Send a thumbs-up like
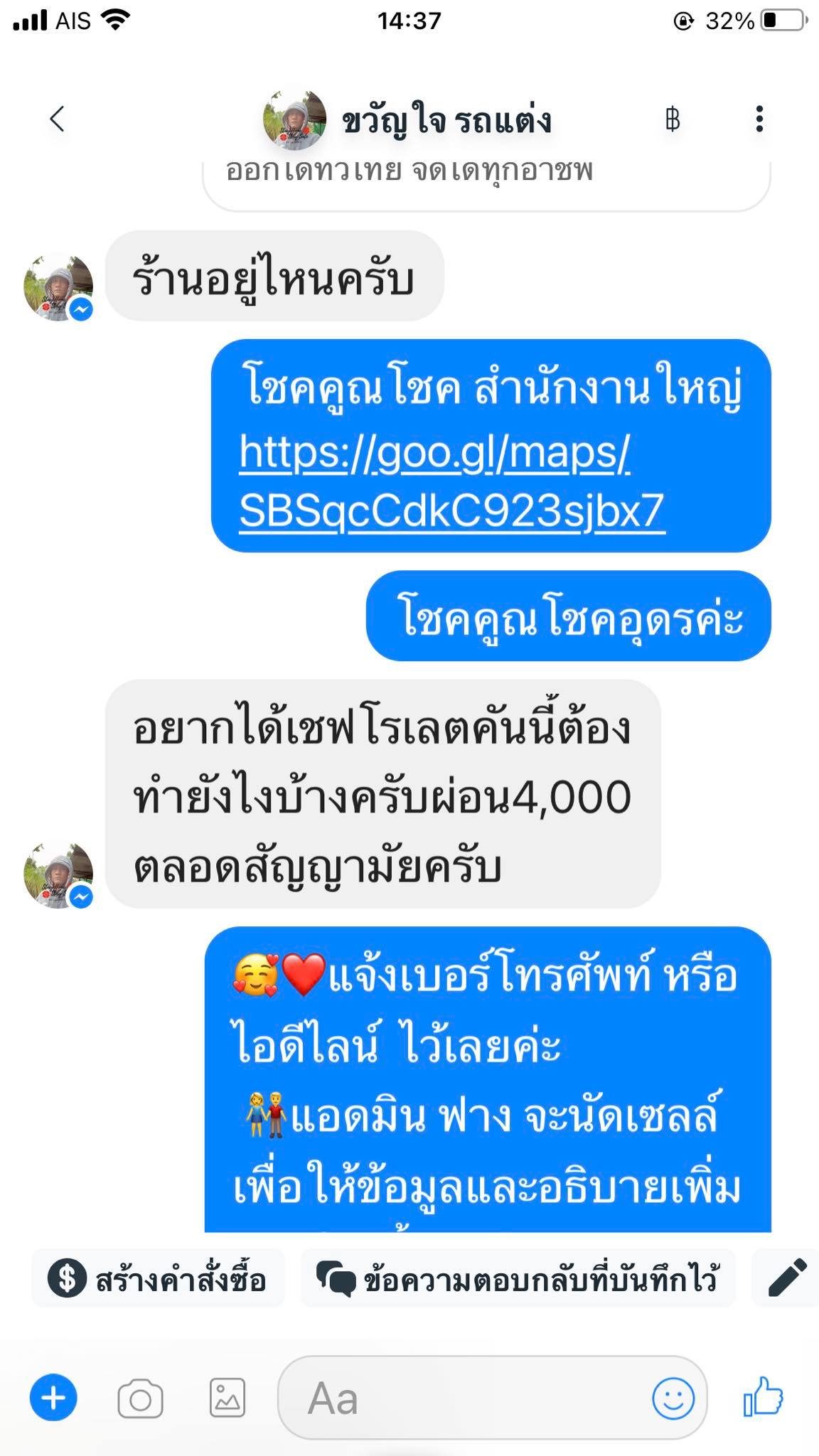Viewport: 819px width, 1456px height. (x=763, y=1397)
